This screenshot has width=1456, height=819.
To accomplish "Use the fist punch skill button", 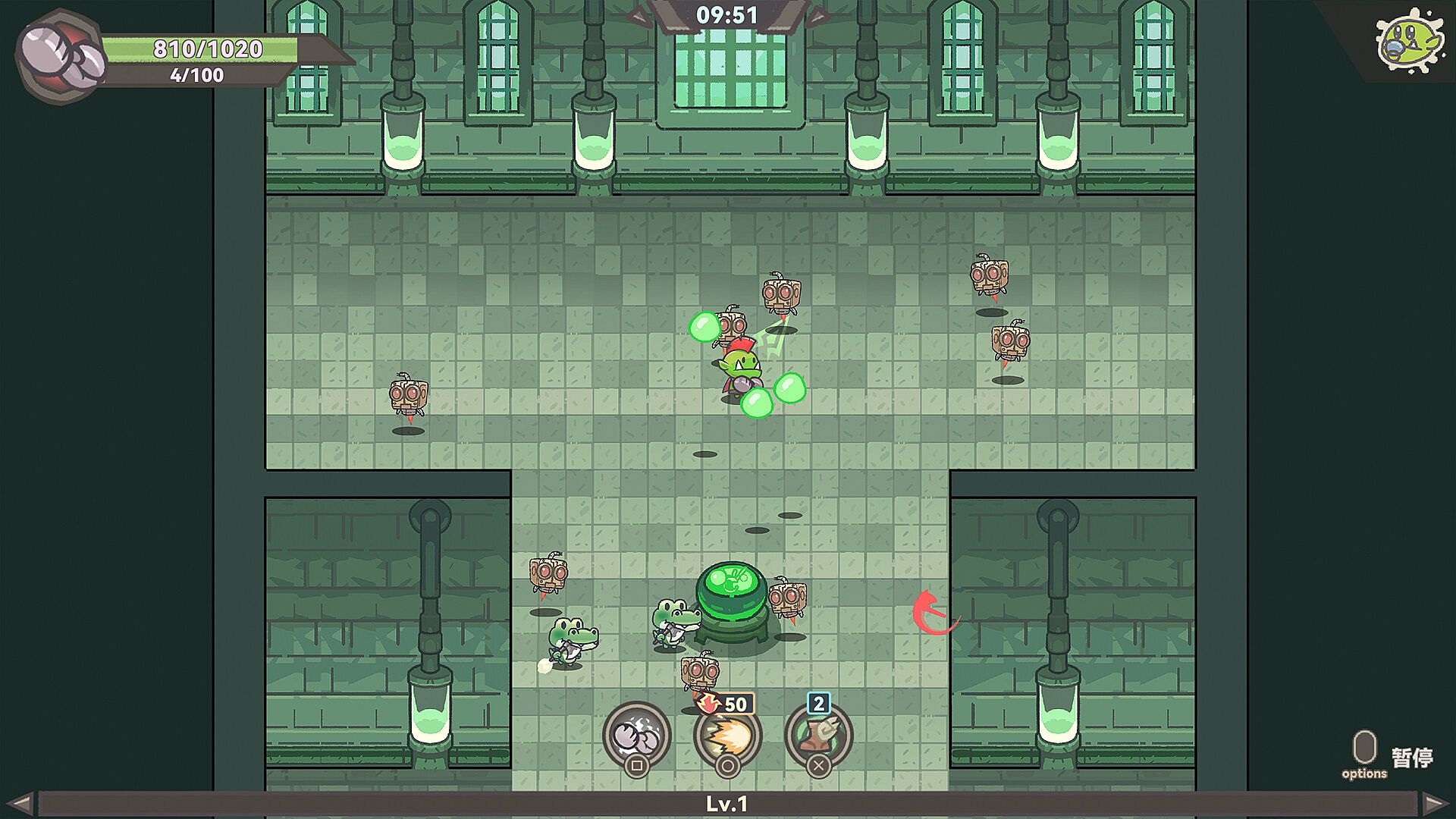I will click(x=636, y=734).
